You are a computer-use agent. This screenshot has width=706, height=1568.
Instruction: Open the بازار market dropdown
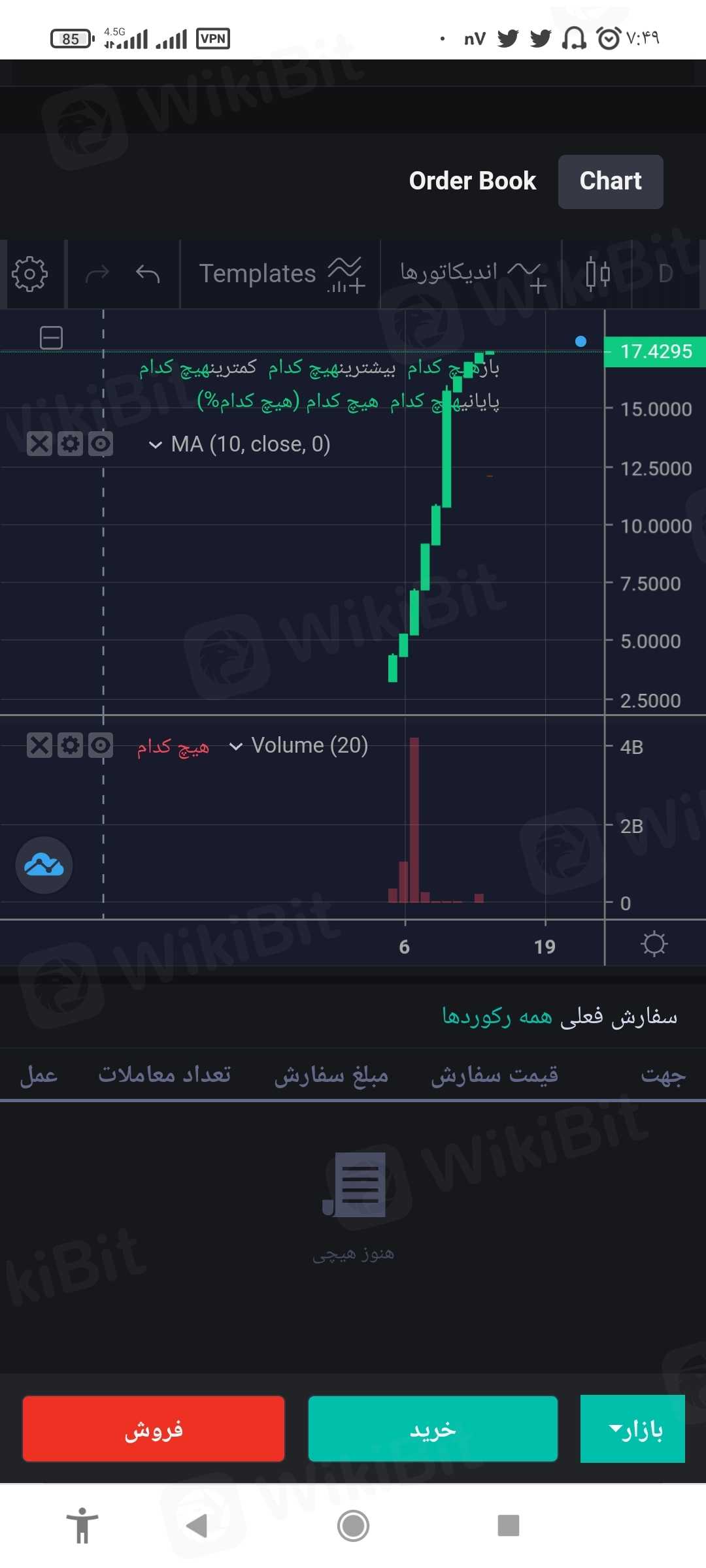(x=632, y=1429)
